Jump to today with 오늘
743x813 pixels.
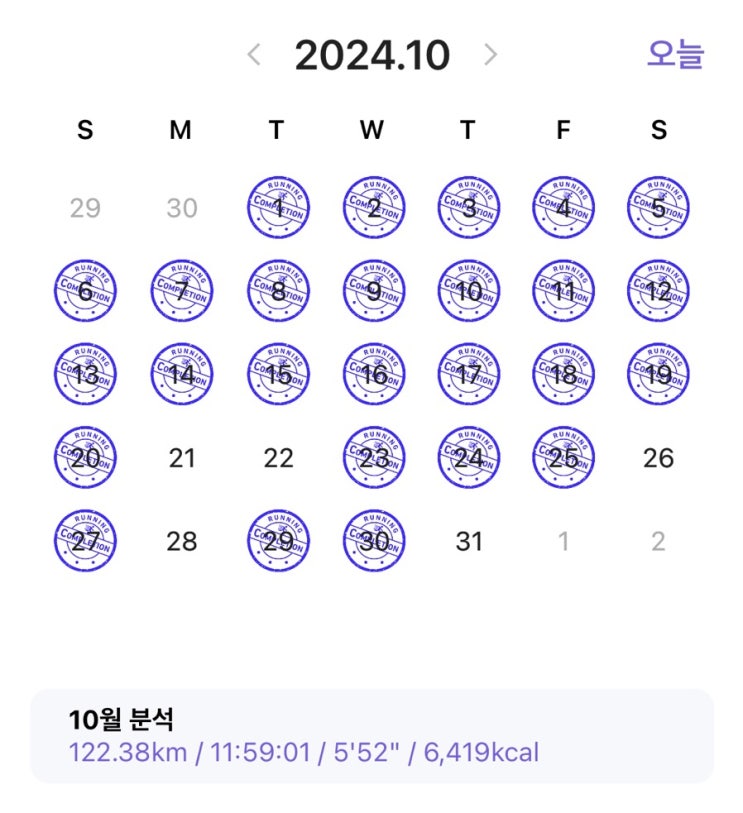pyautogui.click(x=675, y=55)
